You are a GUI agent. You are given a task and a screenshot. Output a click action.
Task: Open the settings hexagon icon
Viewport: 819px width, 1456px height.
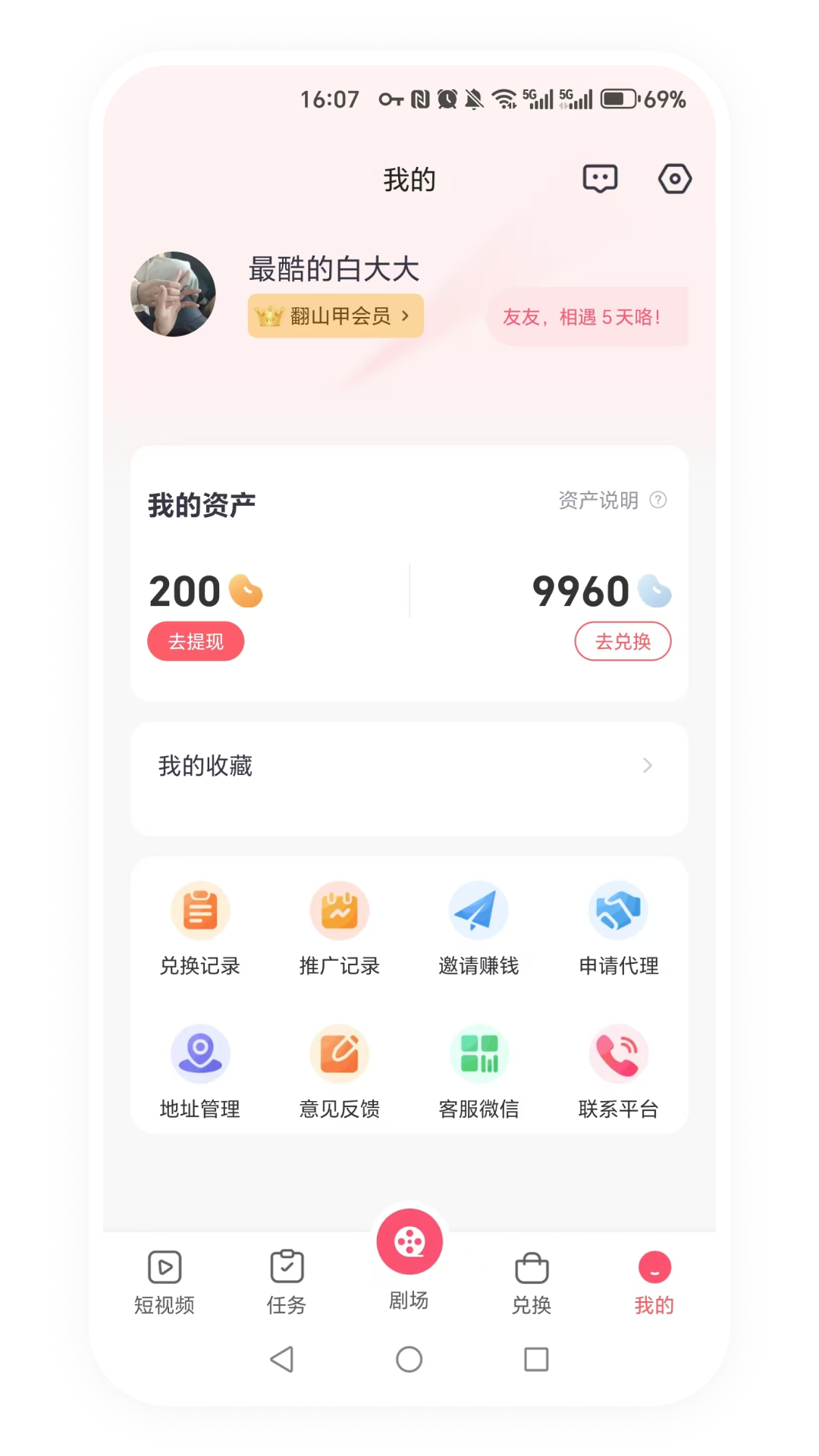[x=674, y=179]
